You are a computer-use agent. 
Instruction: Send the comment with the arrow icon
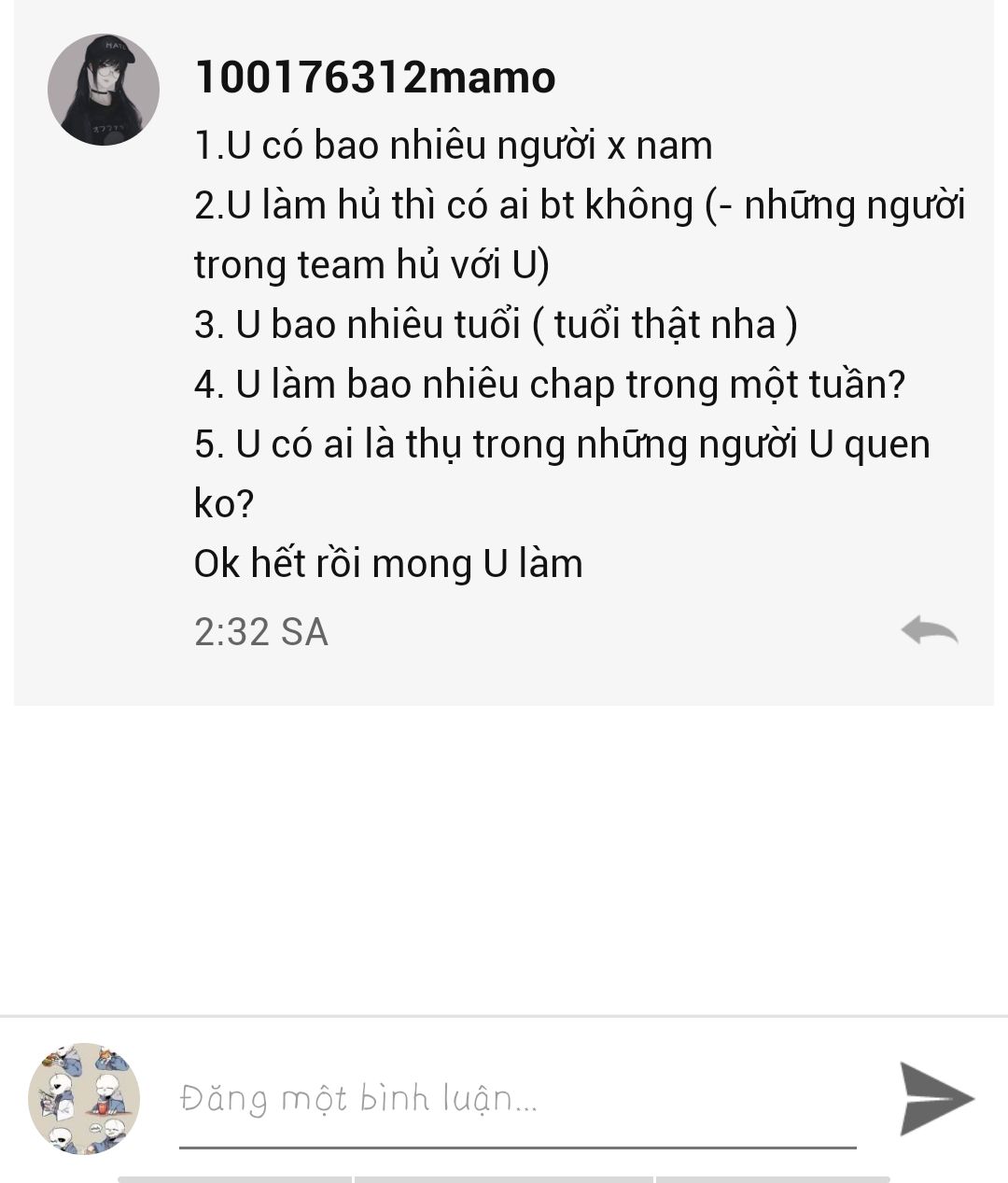(935, 1098)
